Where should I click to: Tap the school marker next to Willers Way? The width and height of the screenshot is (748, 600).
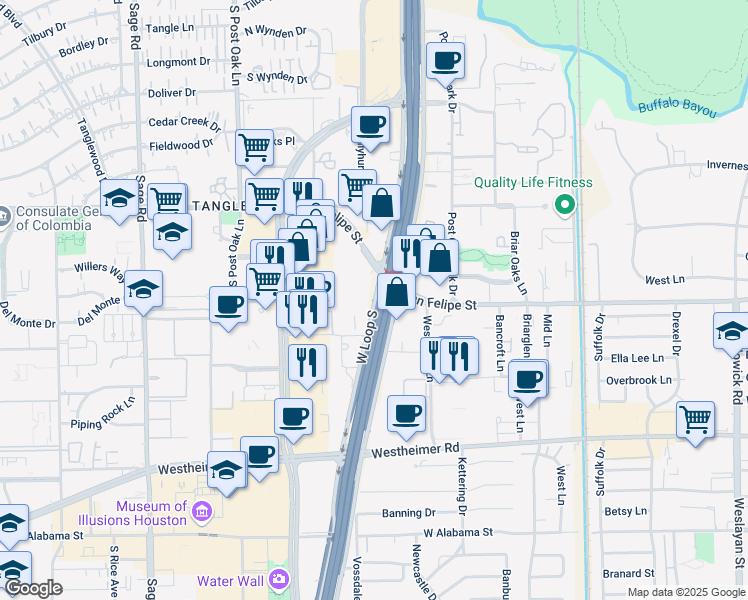pyautogui.click(x=144, y=293)
